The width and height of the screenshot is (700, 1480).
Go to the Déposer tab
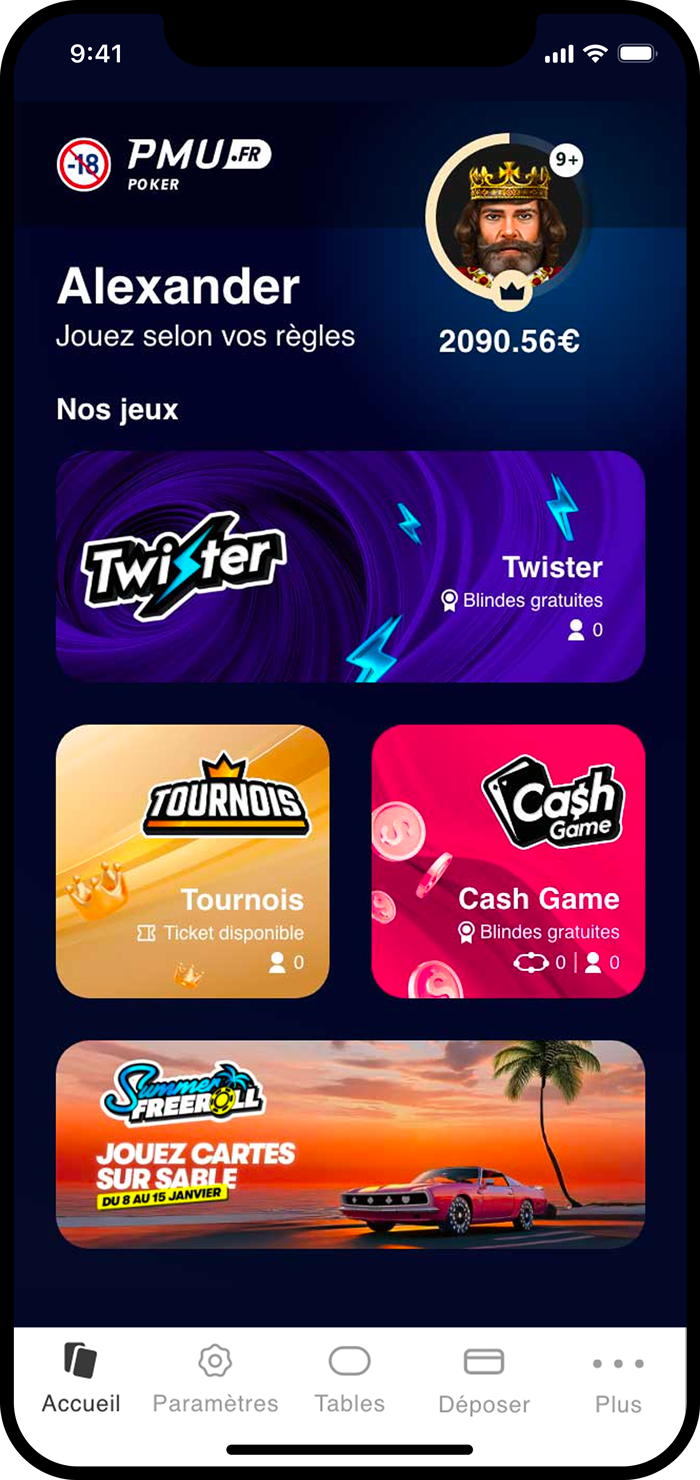pos(484,1379)
